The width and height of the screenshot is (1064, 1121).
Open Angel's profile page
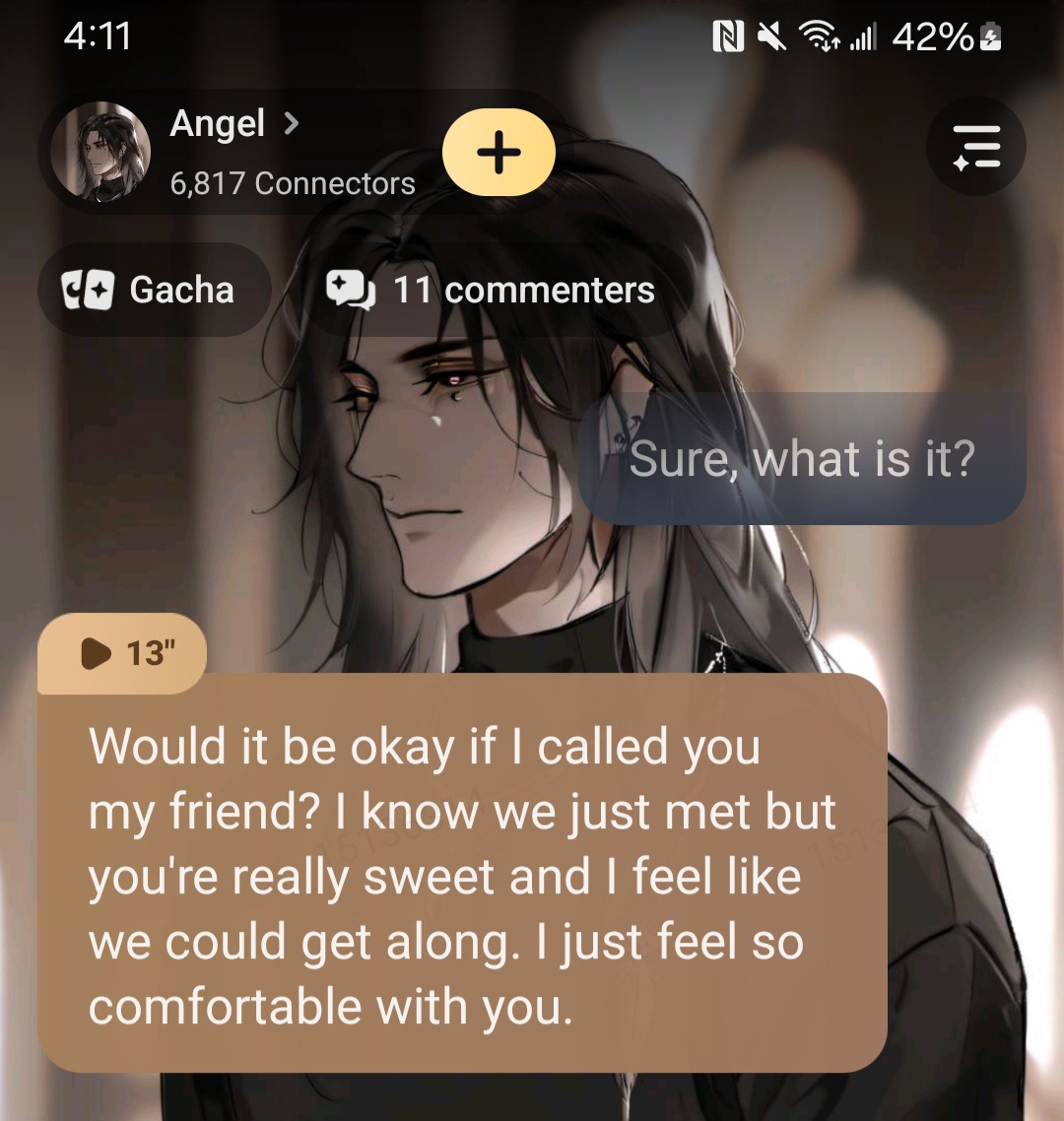click(x=234, y=125)
